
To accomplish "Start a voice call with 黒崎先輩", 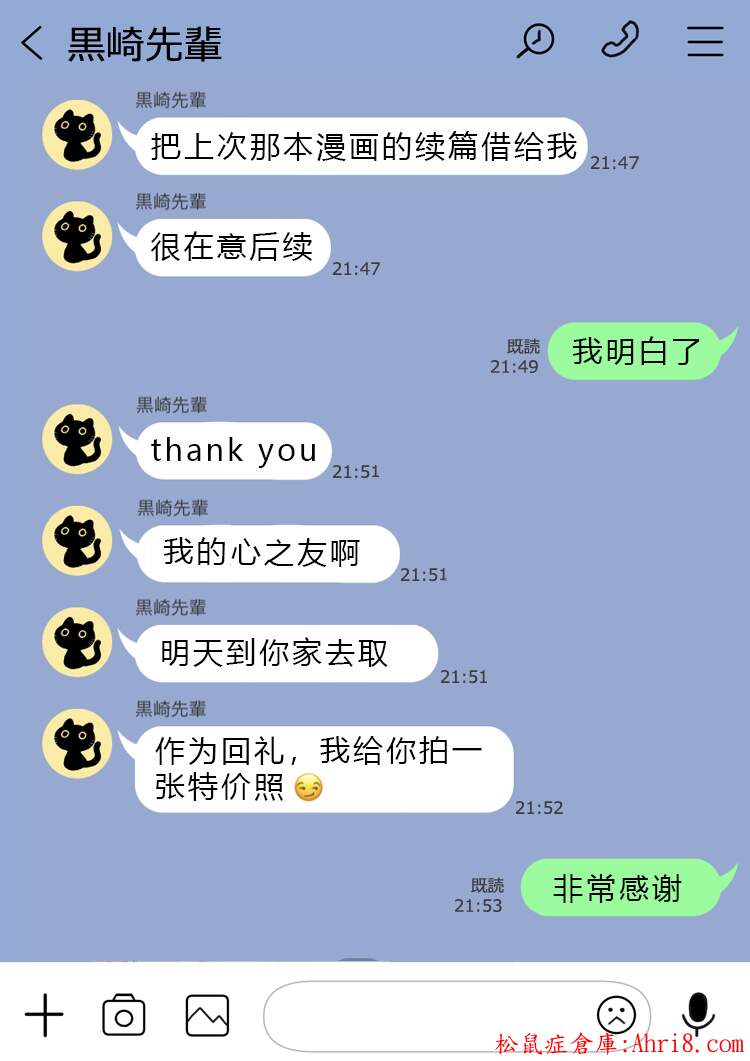I will coord(620,41).
